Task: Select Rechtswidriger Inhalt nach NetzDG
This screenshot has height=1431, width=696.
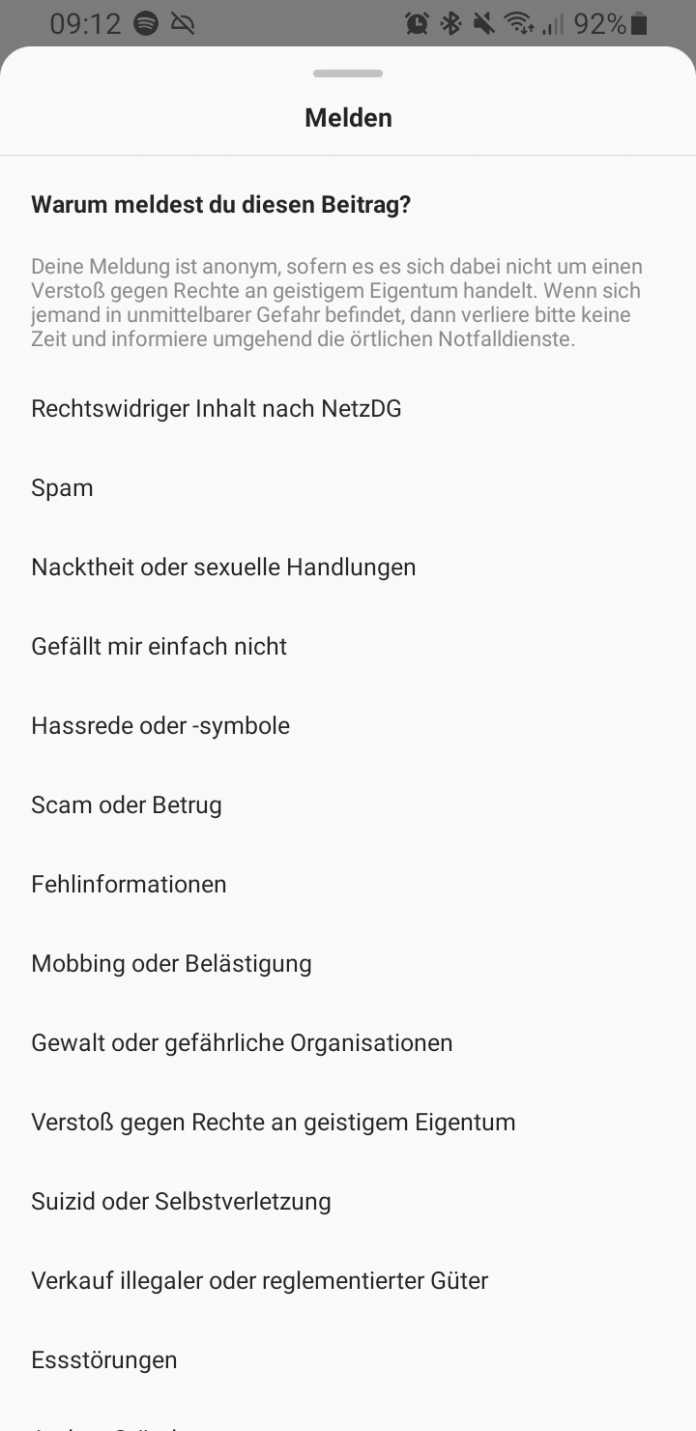Action: 216,408
